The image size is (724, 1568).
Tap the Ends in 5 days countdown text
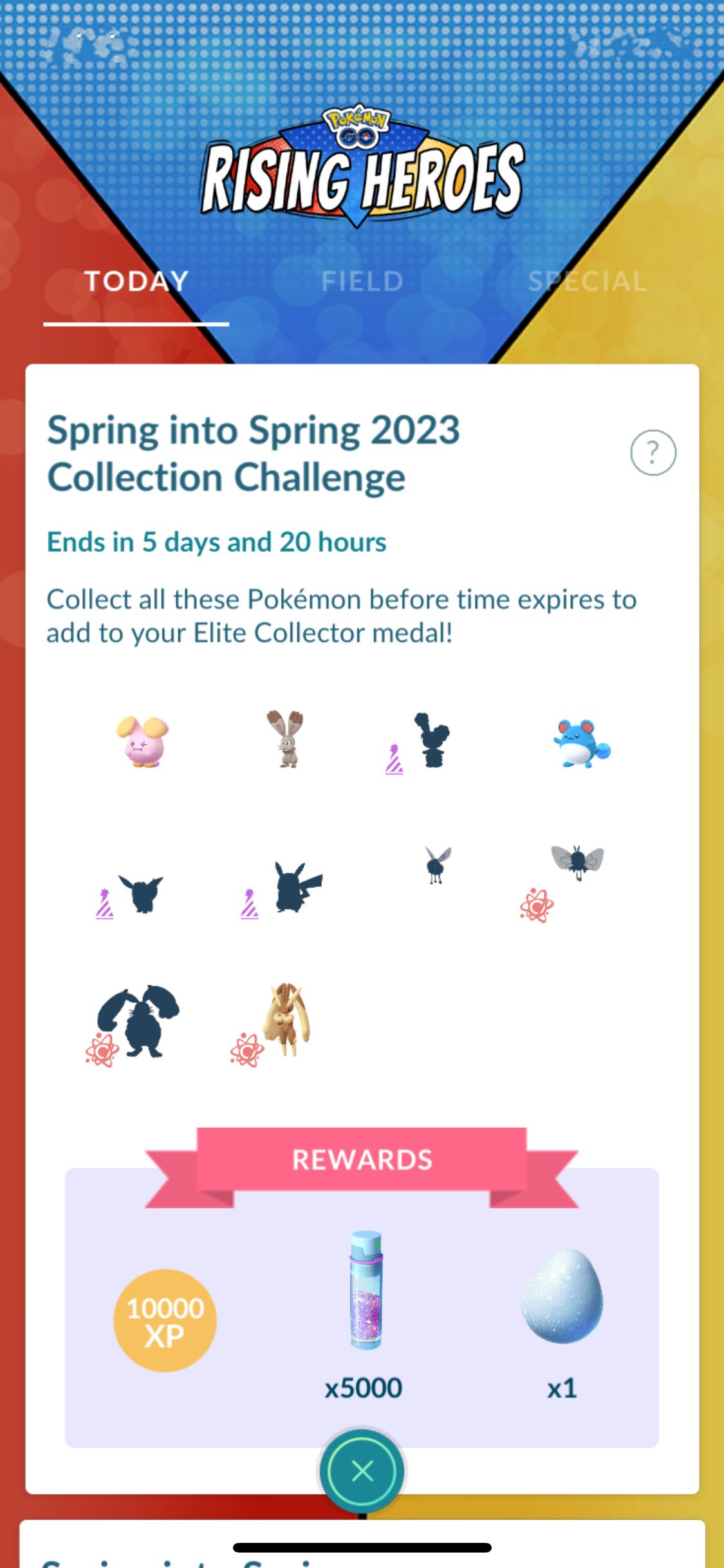(x=216, y=542)
